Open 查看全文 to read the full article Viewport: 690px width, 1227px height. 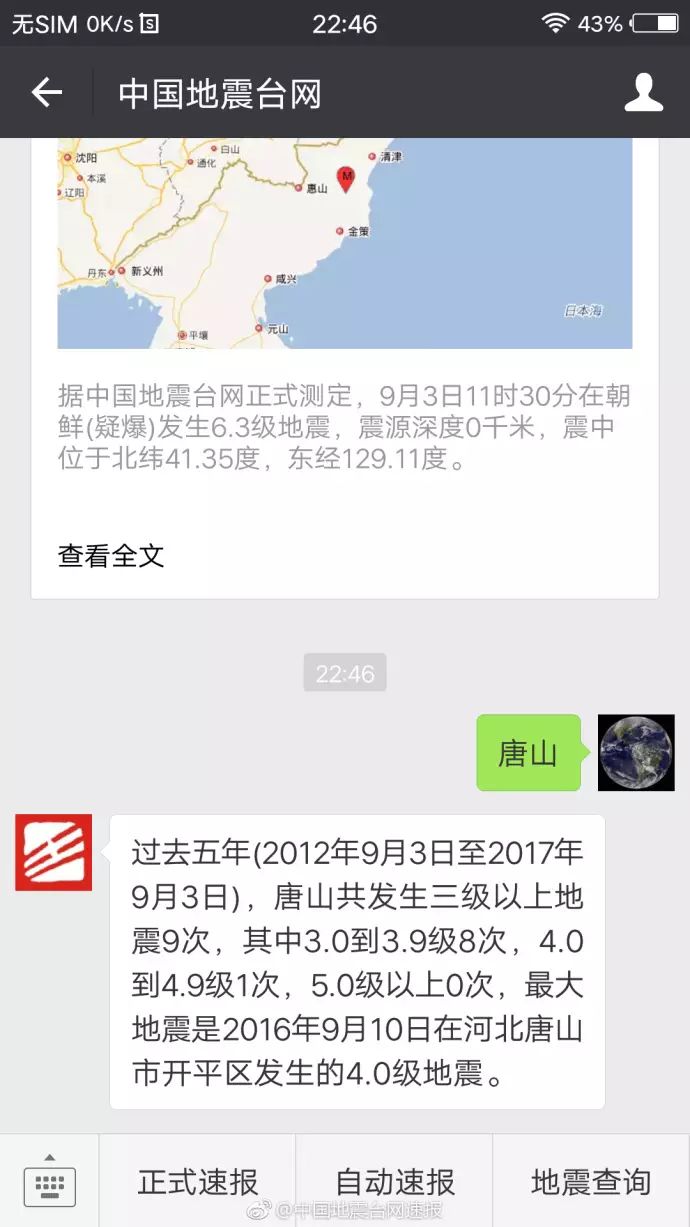(x=111, y=556)
